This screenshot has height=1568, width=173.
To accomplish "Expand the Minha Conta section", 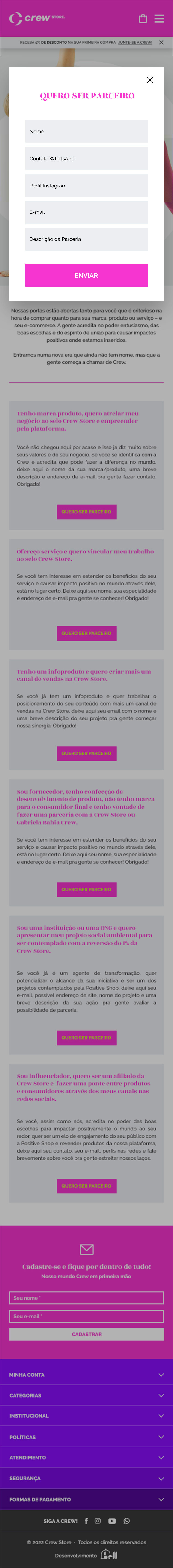I will (x=86, y=1375).
